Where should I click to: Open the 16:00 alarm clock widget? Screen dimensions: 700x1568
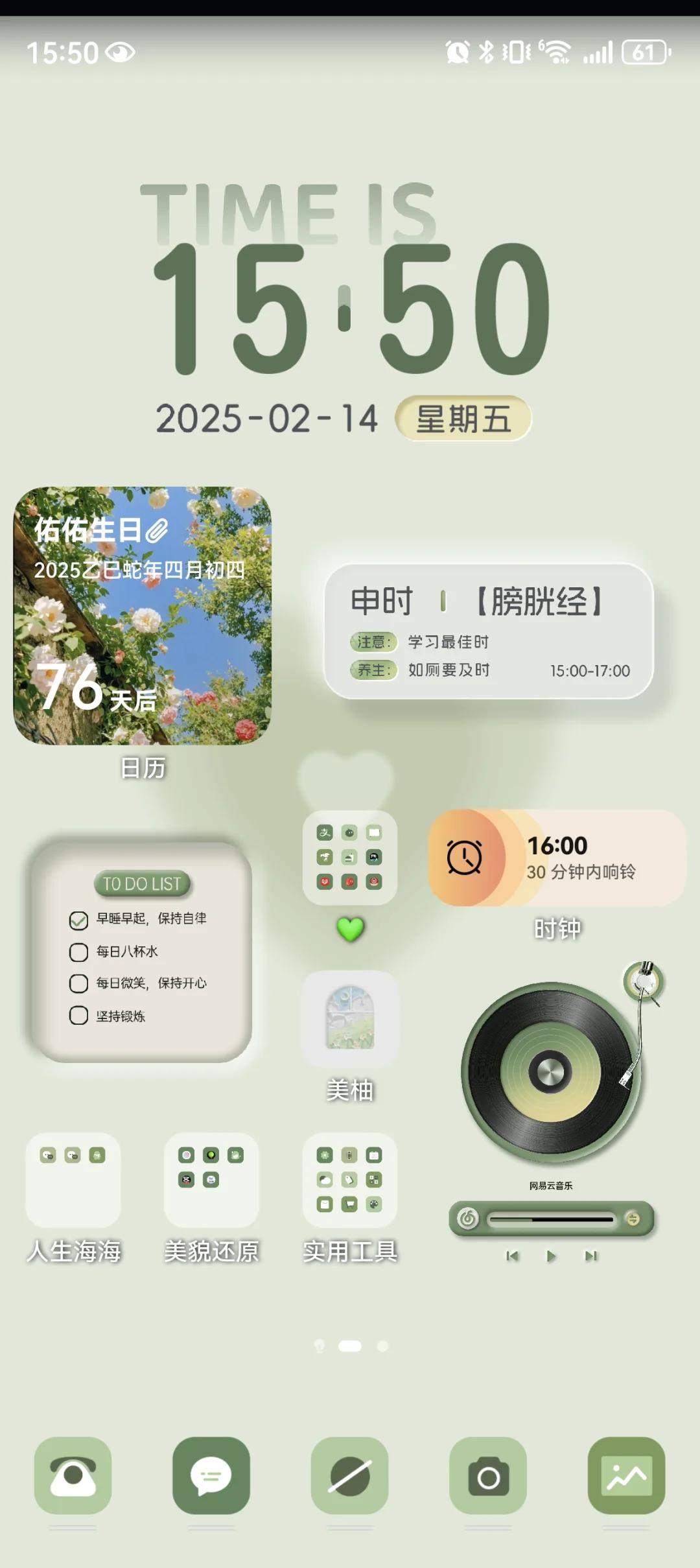pos(557,857)
